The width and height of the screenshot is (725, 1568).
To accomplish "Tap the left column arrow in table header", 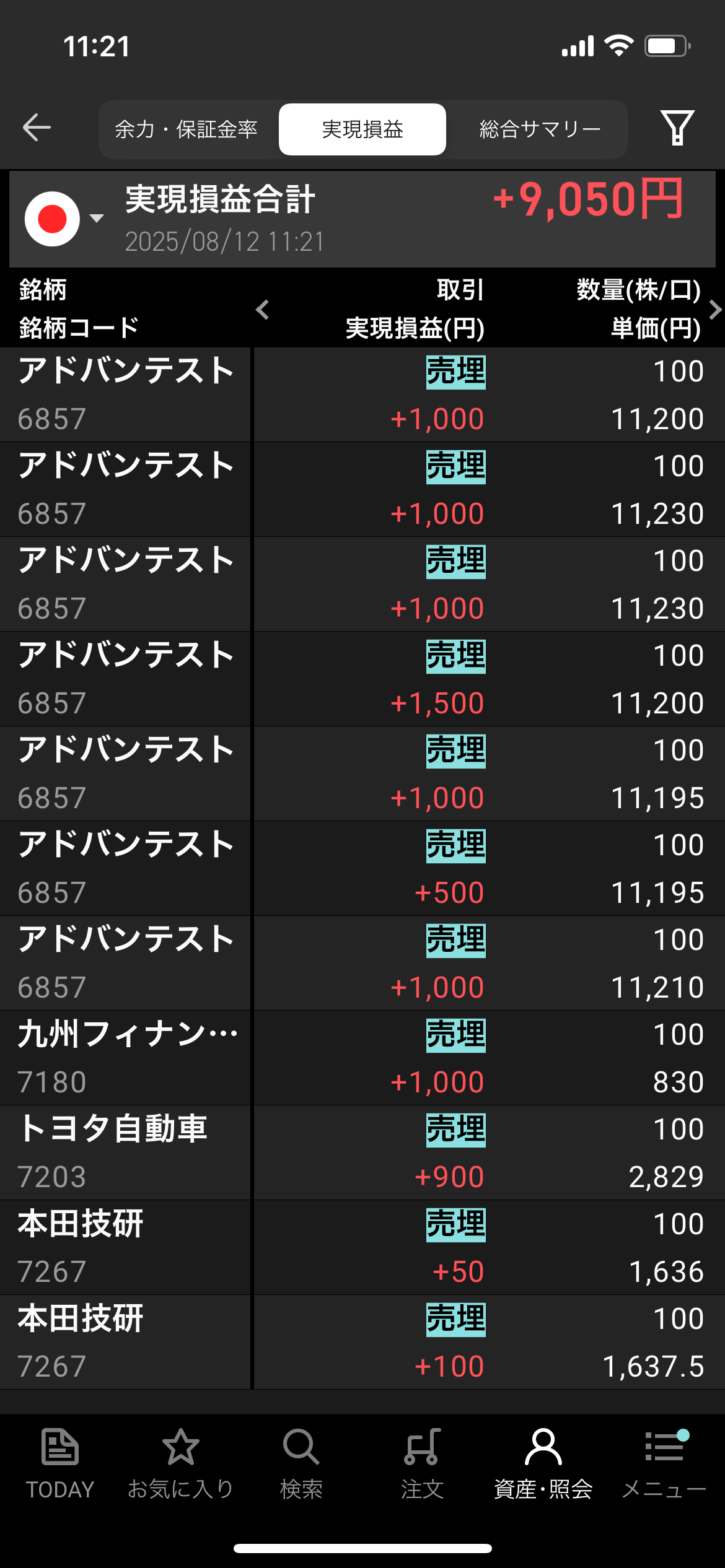I will 263,310.
